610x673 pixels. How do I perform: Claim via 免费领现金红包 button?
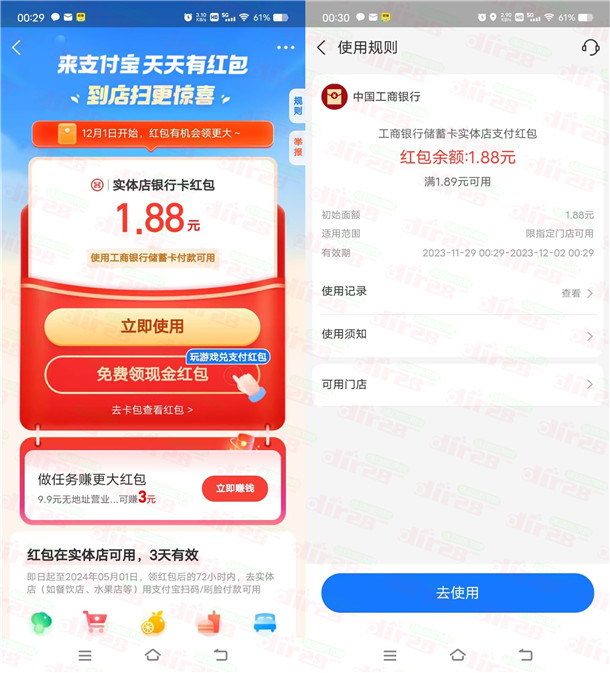click(x=152, y=374)
